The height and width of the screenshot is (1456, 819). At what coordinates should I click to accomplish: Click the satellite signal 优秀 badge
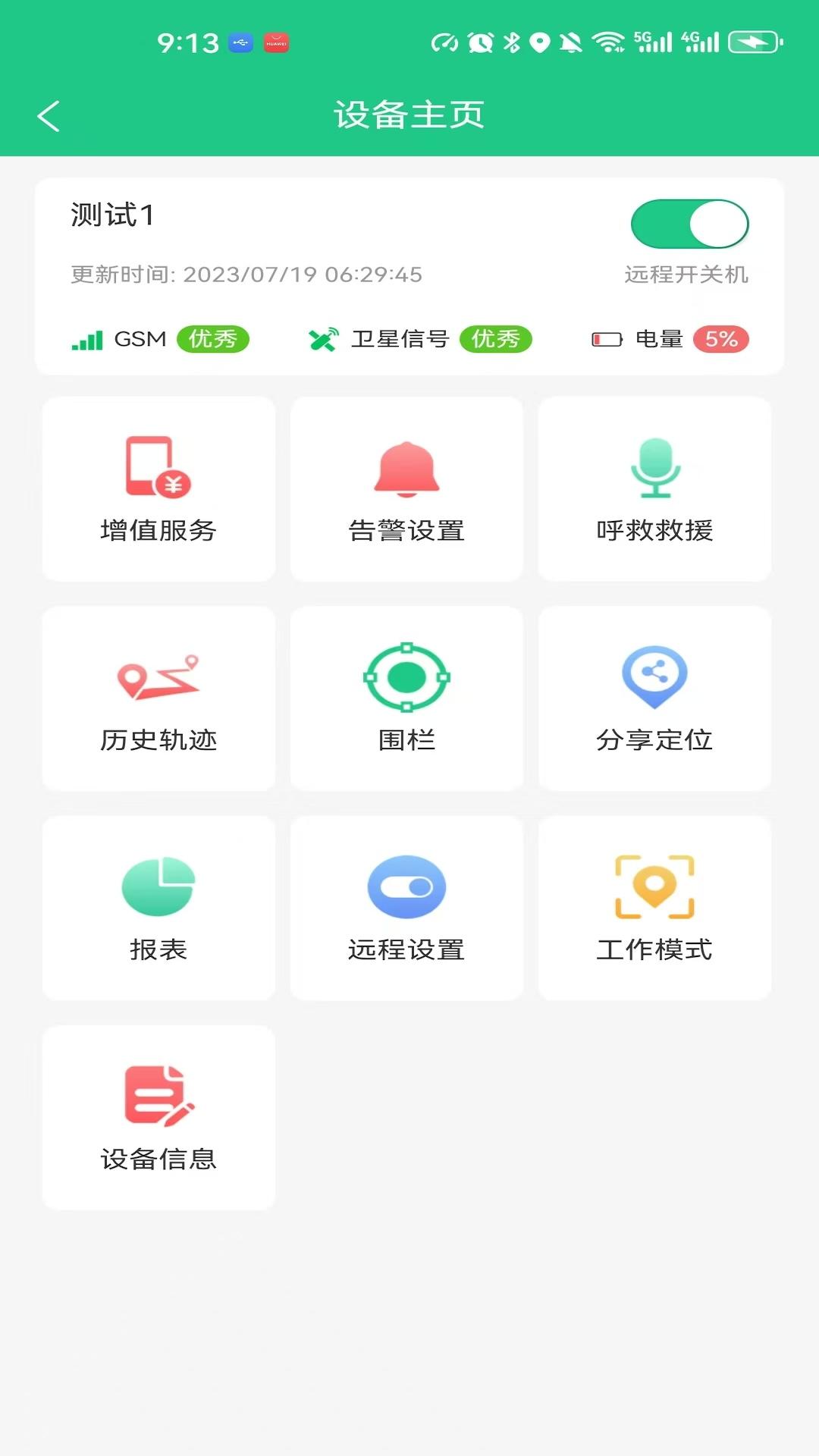coord(494,339)
